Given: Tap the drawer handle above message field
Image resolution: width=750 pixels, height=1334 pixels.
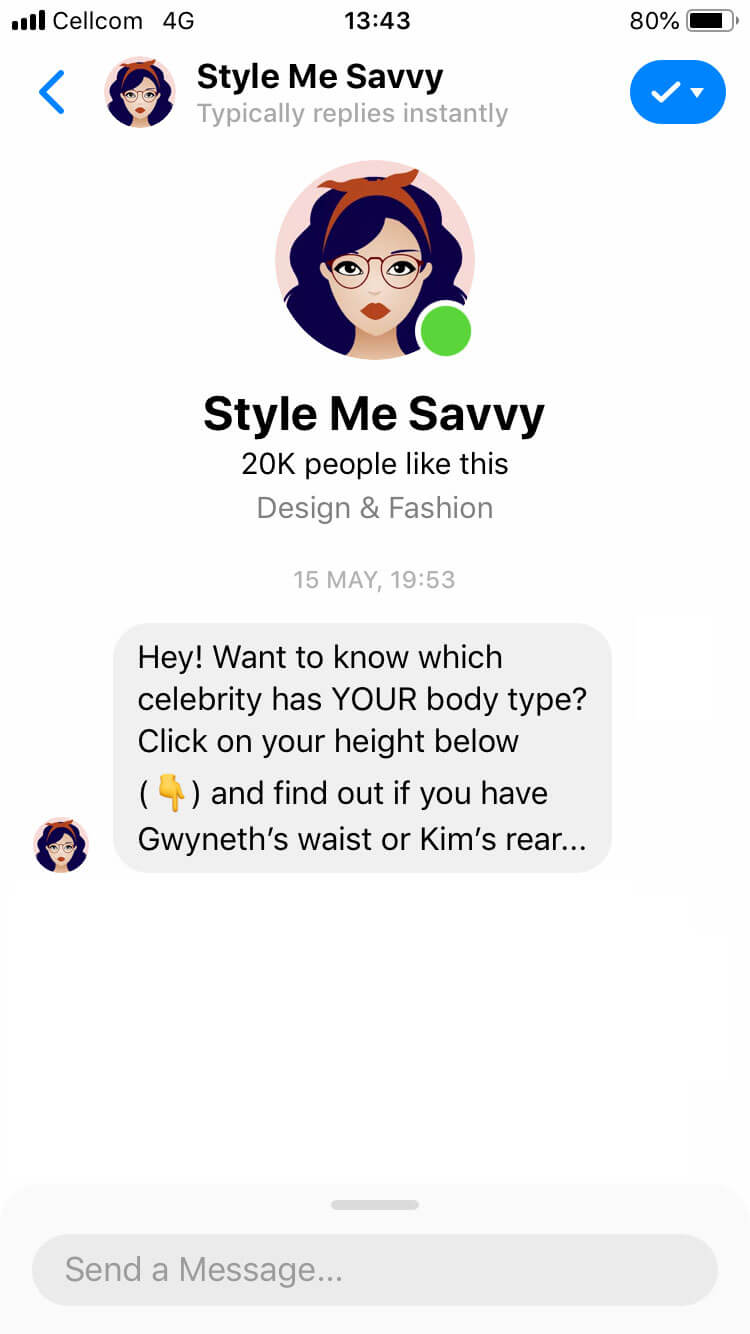Looking at the screenshot, I should coord(374,1205).
